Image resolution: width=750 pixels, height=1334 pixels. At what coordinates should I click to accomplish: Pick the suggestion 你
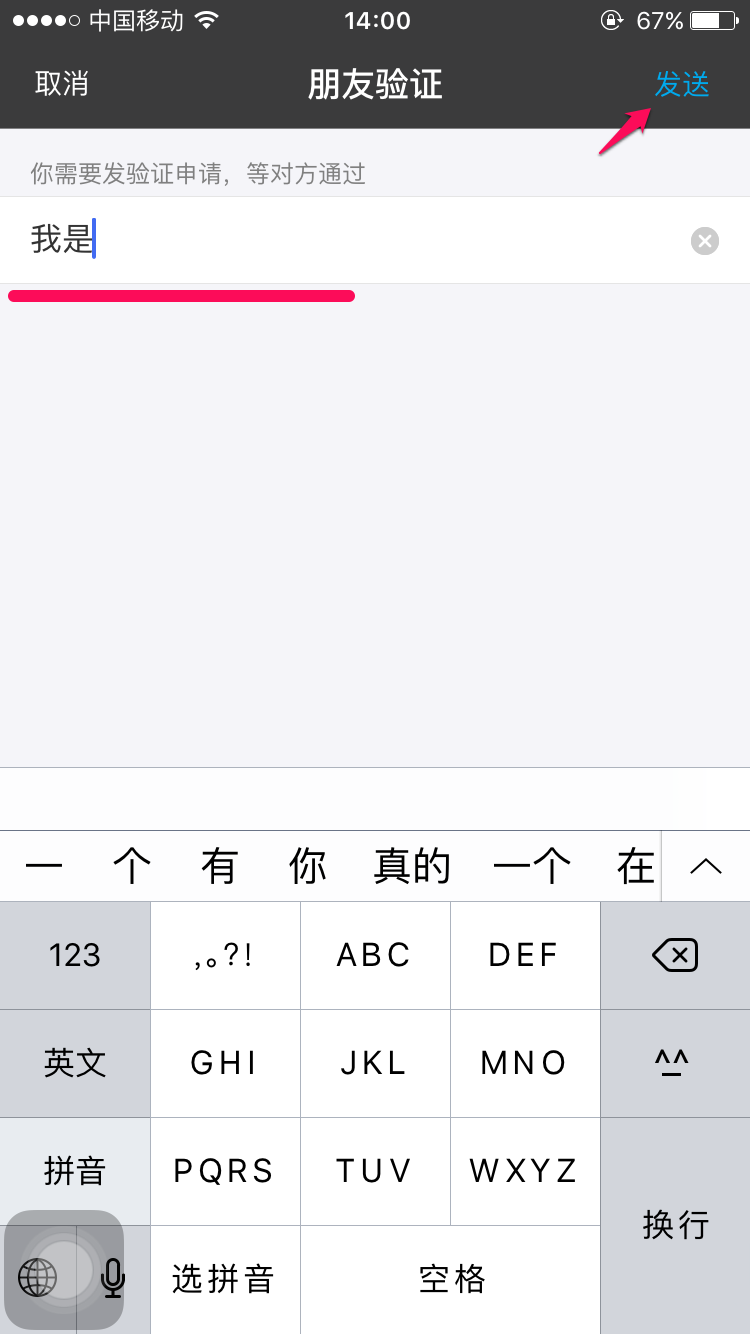[x=308, y=866]
